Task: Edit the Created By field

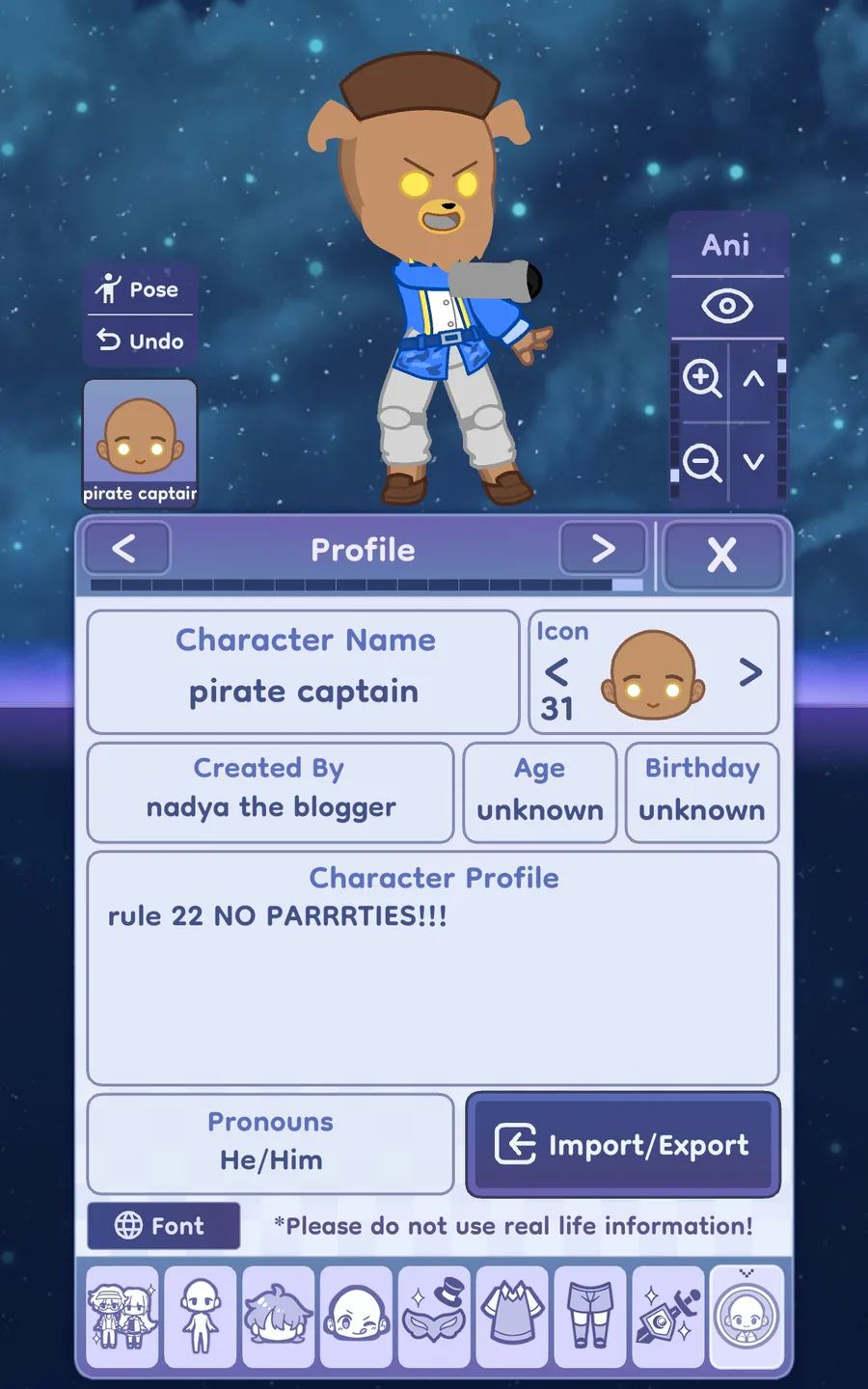Action: (270, 792)
